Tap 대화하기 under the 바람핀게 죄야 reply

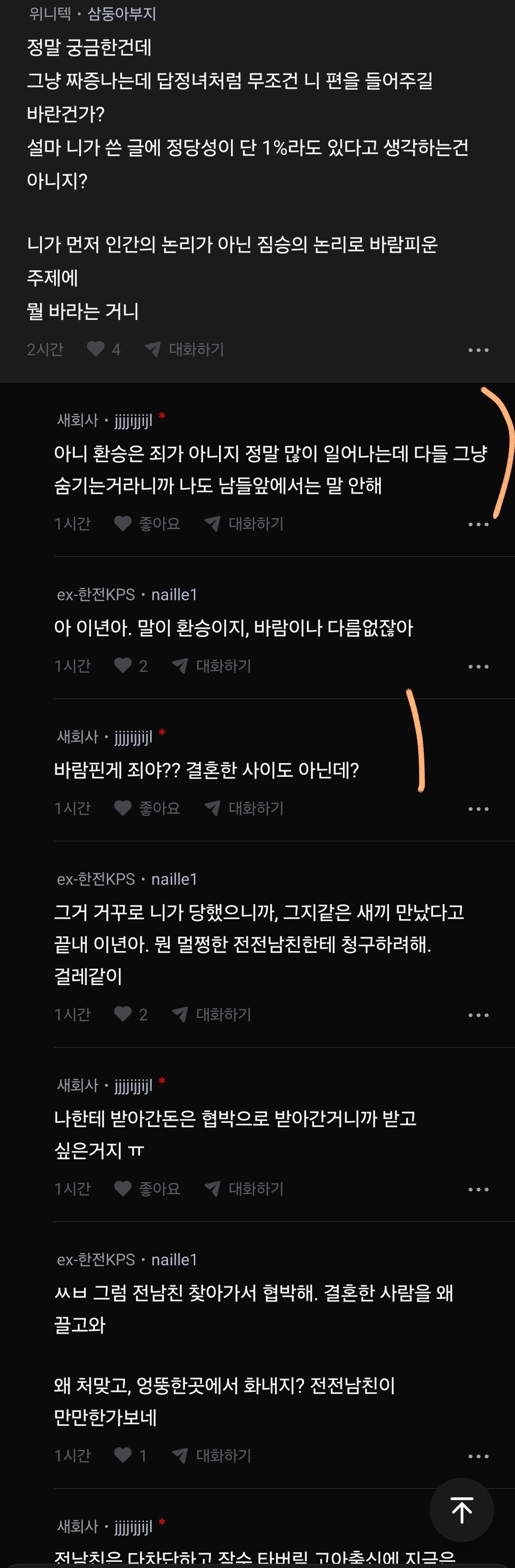tap(244, 808)
